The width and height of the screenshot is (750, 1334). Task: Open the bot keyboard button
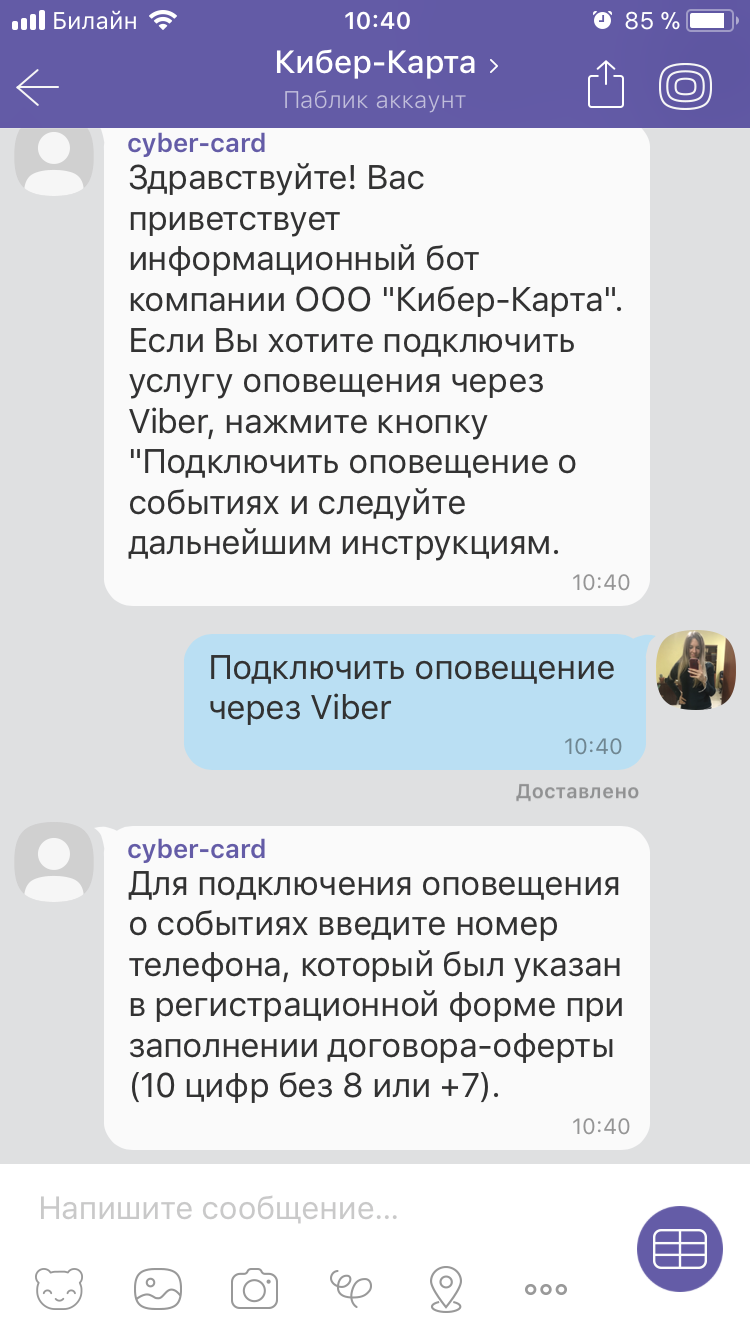click(x=679, y=1248)
